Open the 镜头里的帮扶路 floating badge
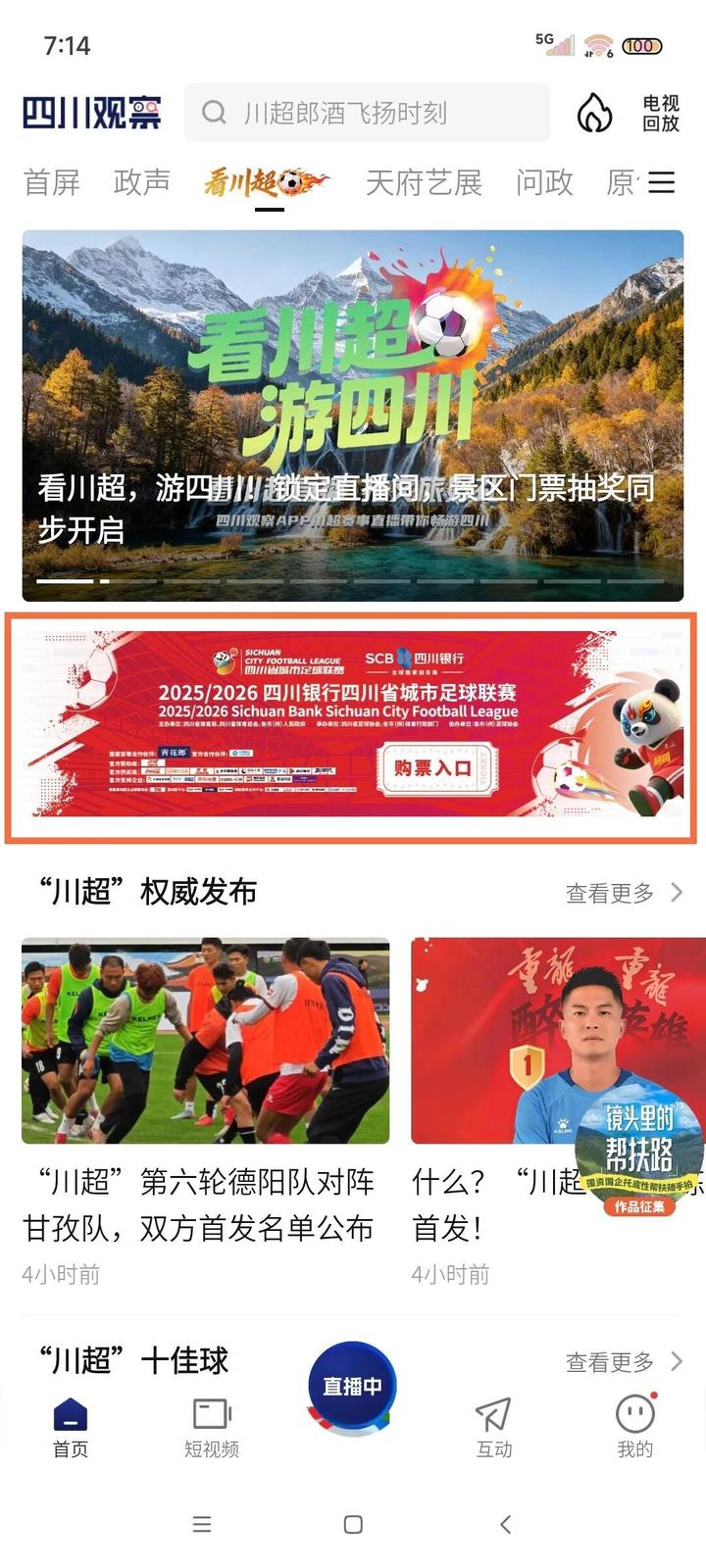706x1568 pixels. [639, 1156]
